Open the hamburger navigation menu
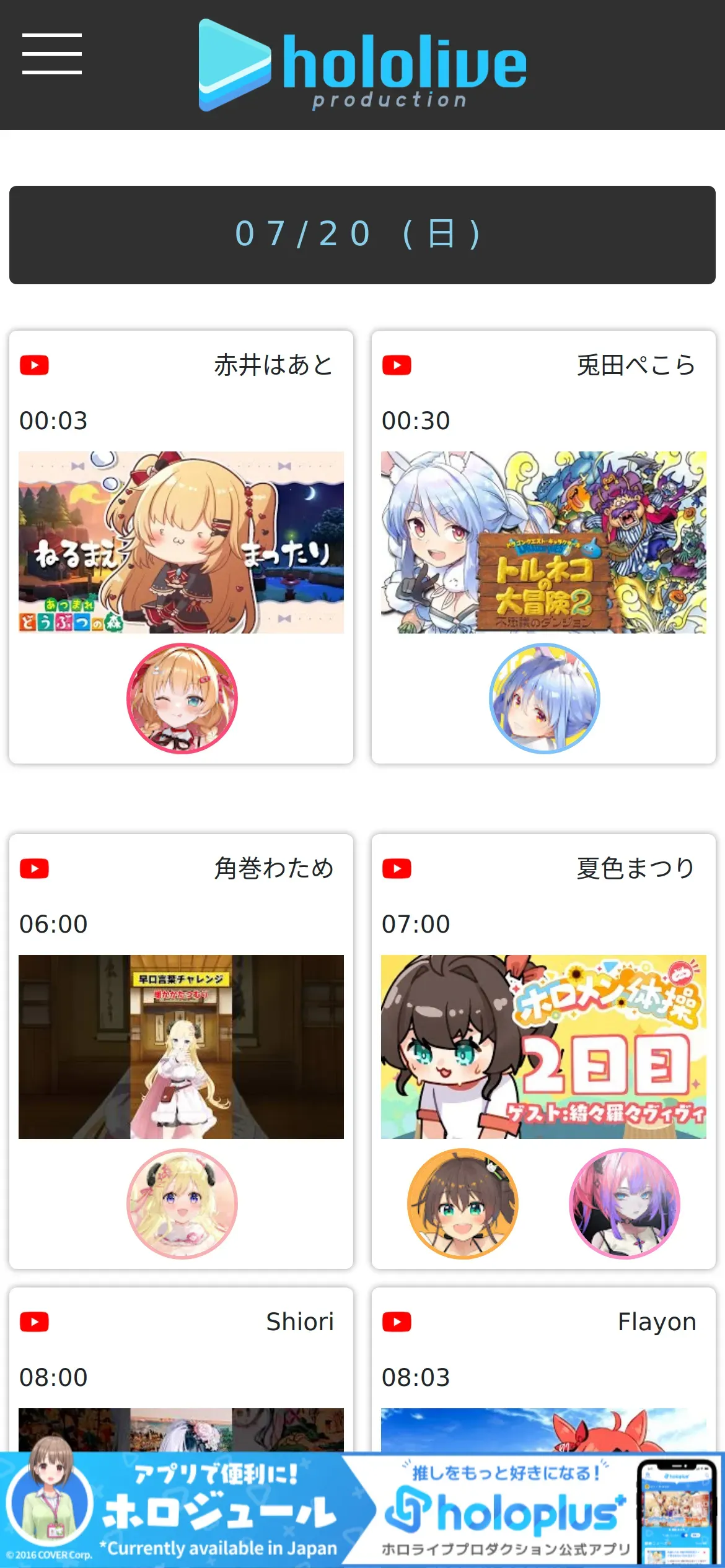 tap(52, 54)
